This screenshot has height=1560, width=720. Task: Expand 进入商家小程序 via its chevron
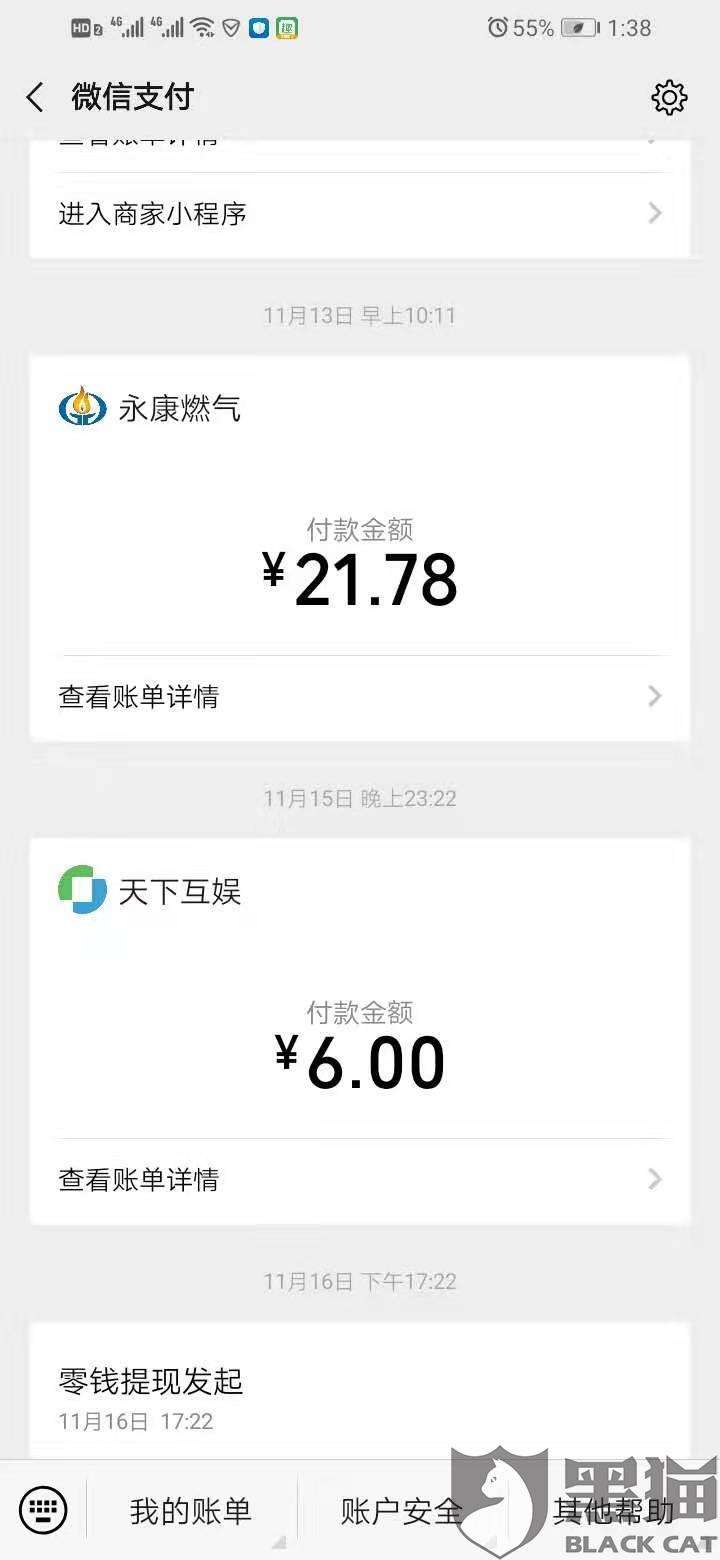654,213
